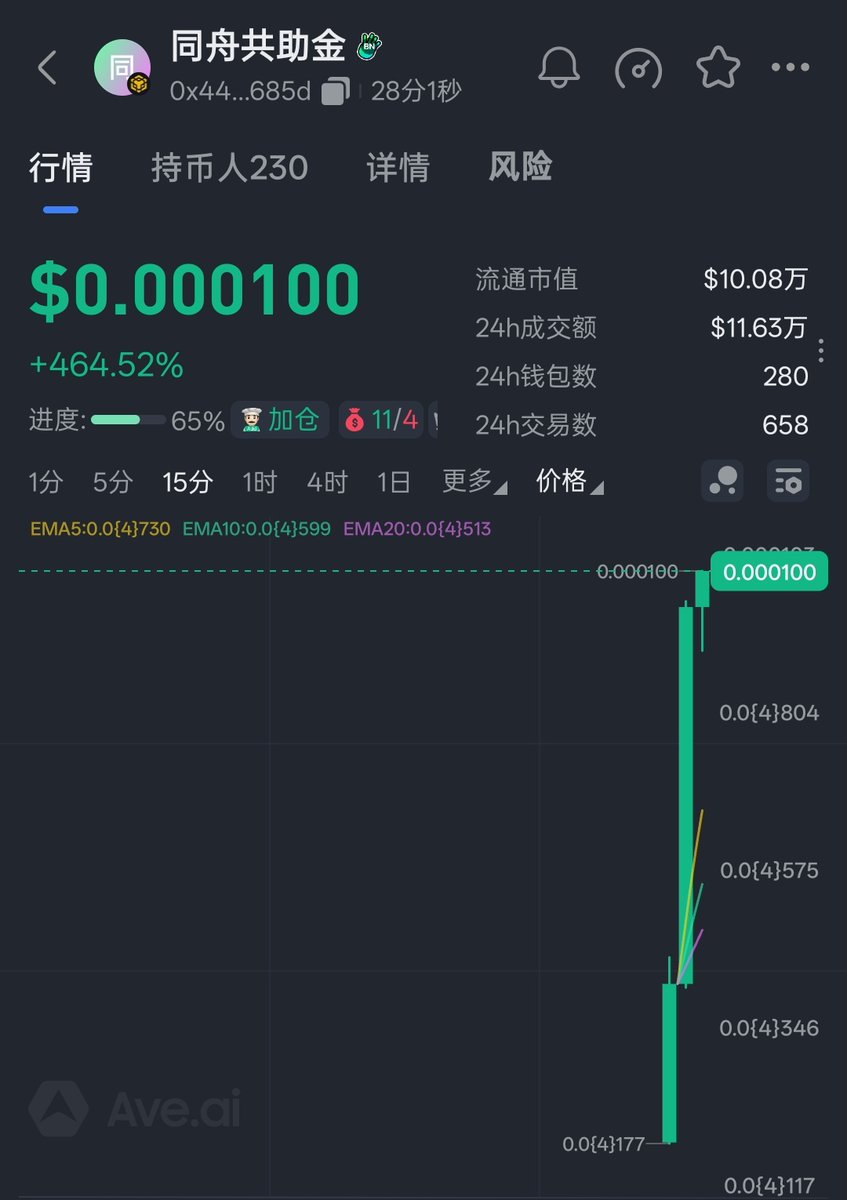The width and height of the screenshot is (847, 1200).
Task: Select the 5分 chart interval
Action: (x=112, y=482)
